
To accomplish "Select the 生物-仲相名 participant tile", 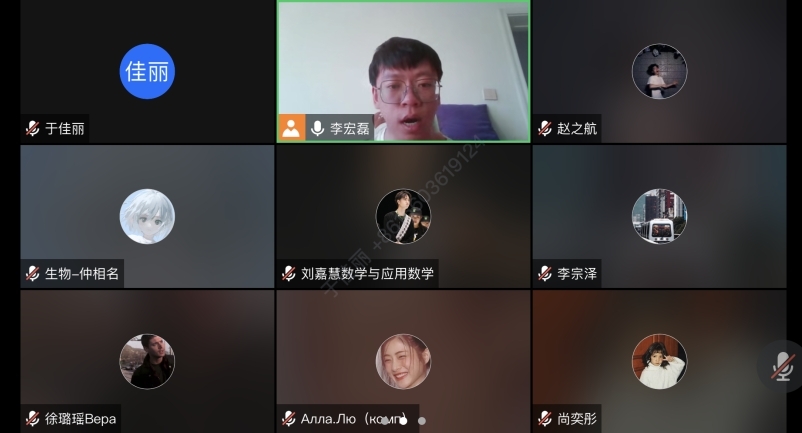I will [x=147, y=216].
